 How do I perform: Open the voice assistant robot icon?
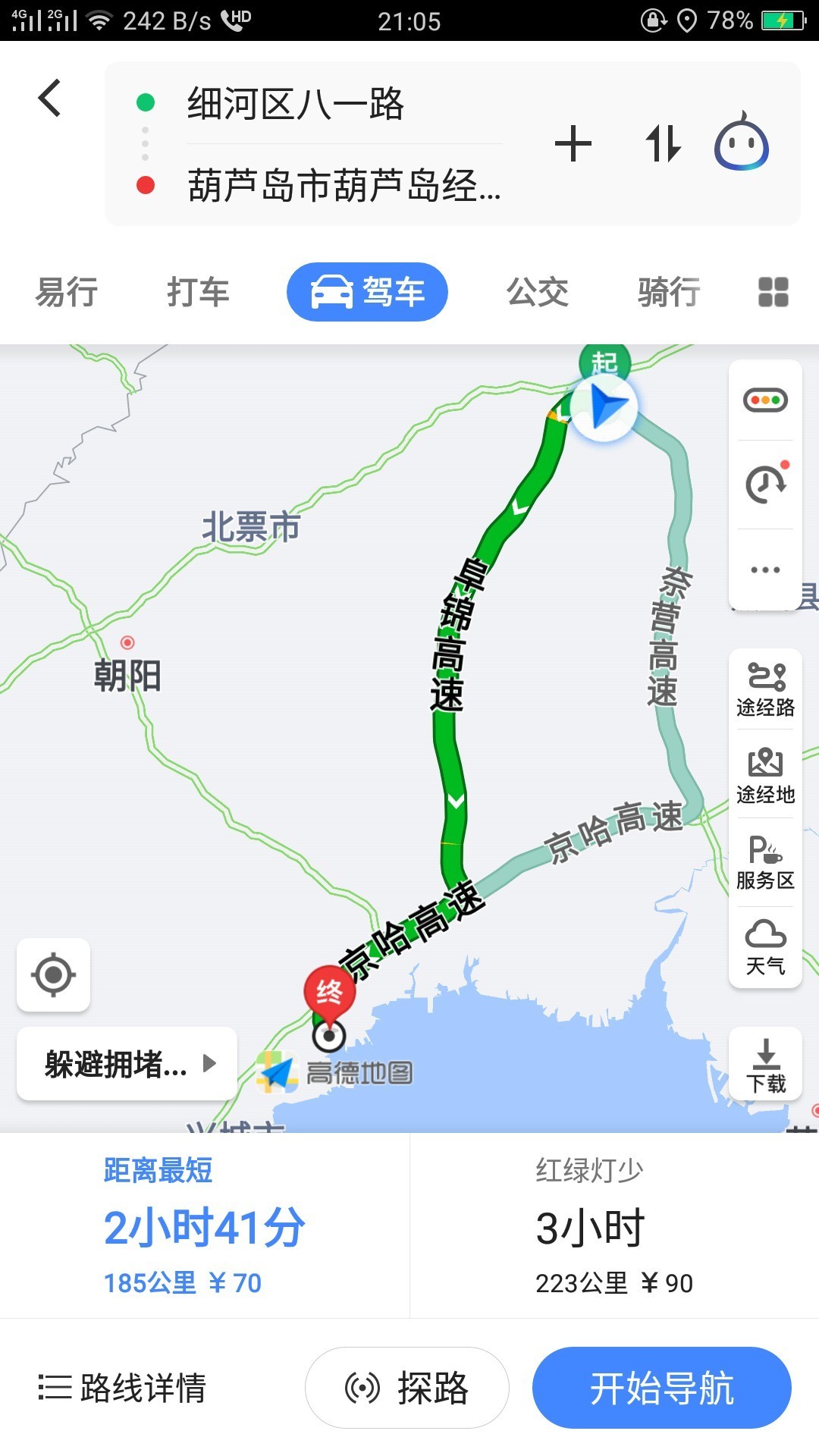coord(741,143)
